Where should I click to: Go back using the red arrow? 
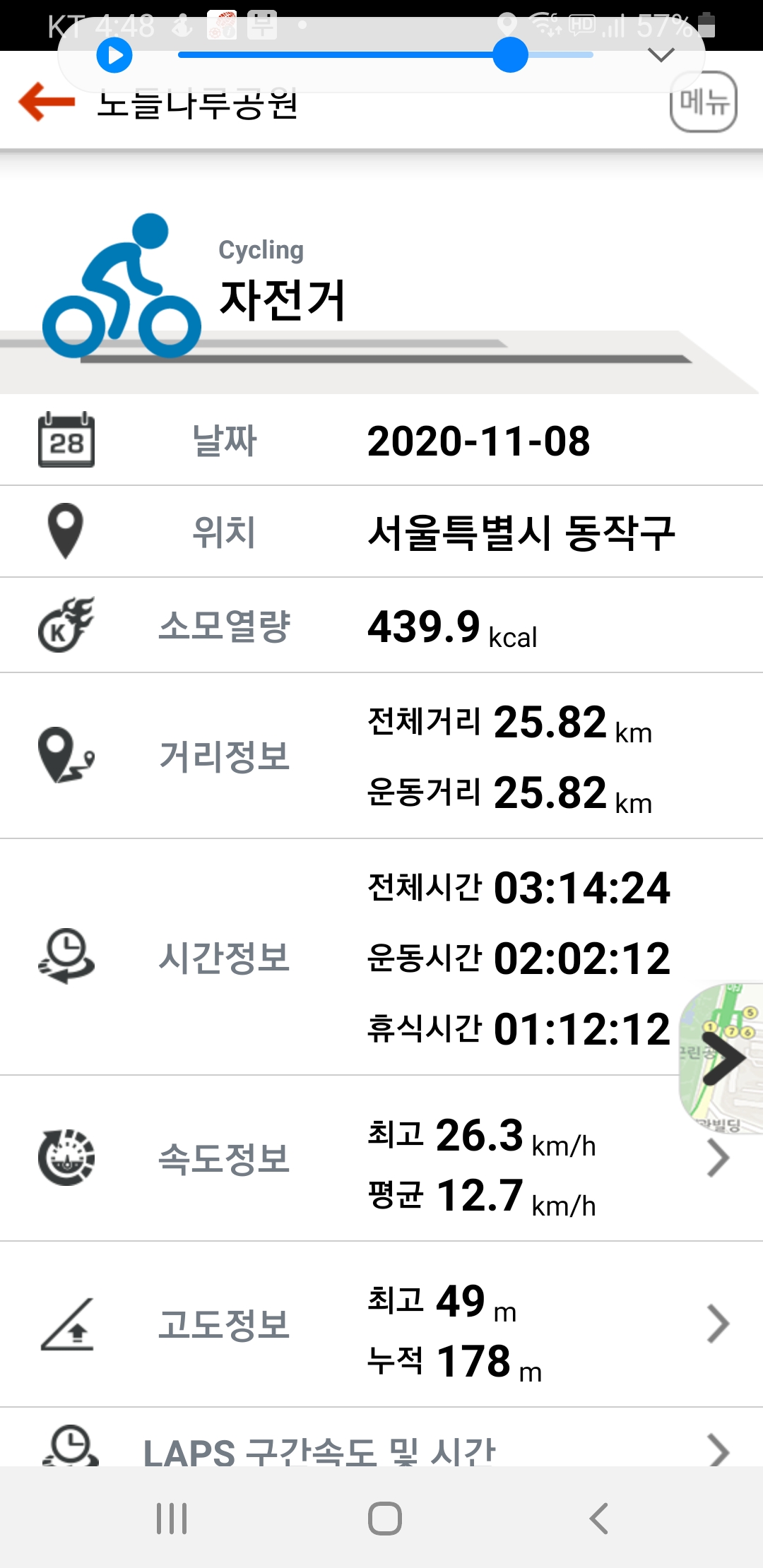pos(47,102)
